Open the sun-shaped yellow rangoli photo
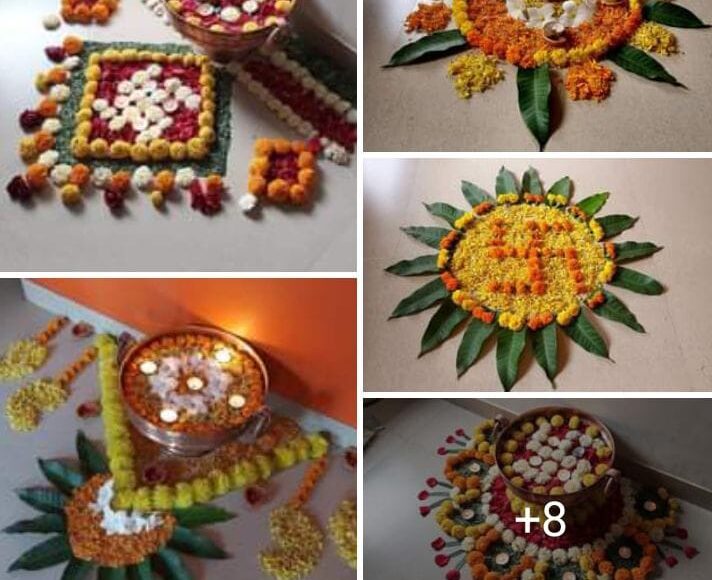 pyautogui.click(x=537, y=273)
